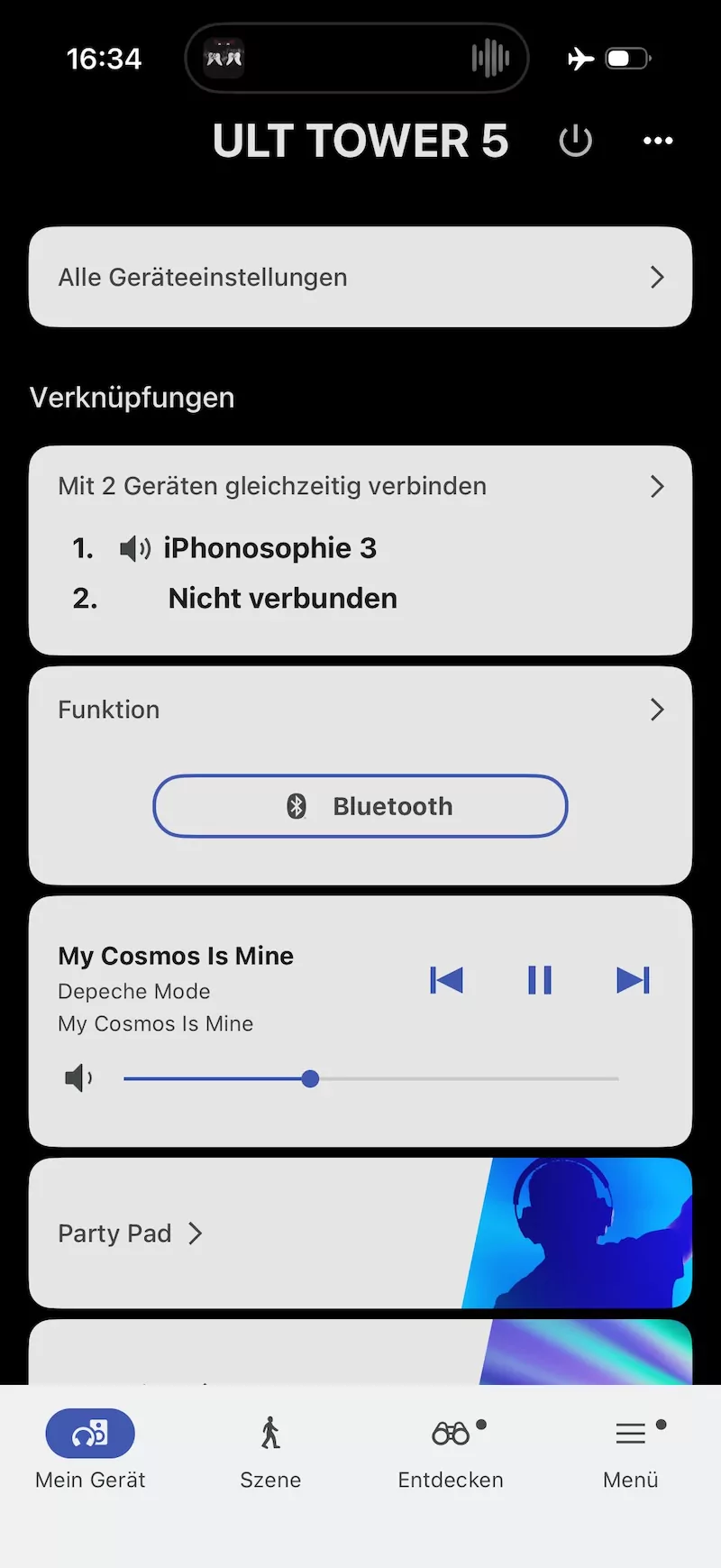Tap the volume slider to adjust level
Screen dimensions: 721x1568
pos(371,1078)
